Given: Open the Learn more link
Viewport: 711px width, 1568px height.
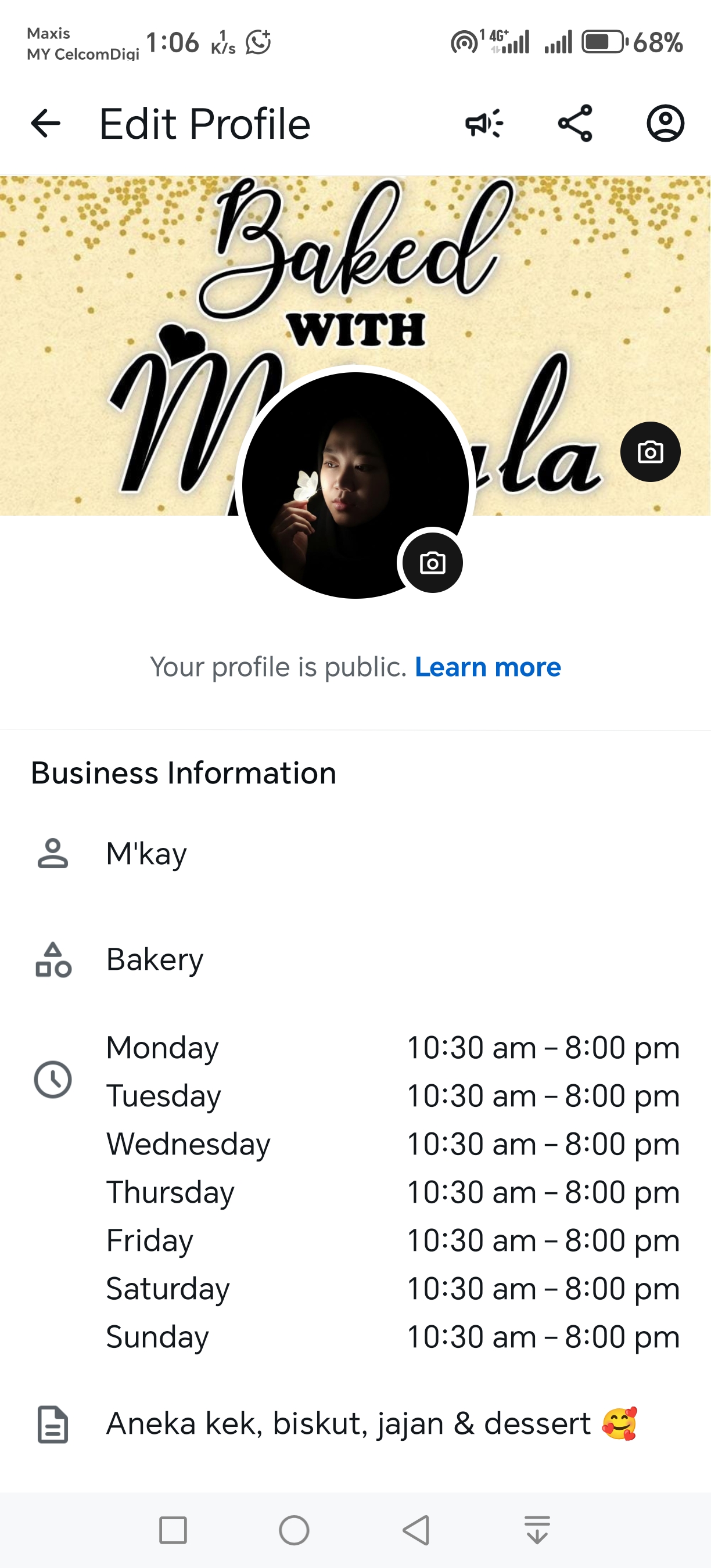Looking at the screenshot, I should coord(487,667).
